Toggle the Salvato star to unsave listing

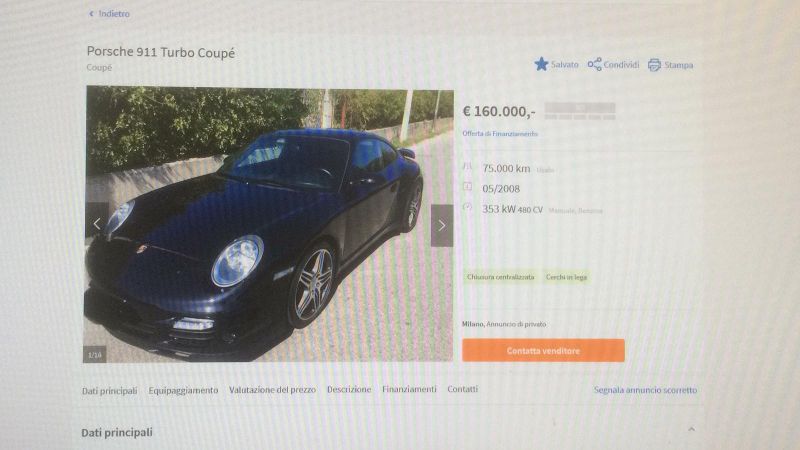point(557,64)
